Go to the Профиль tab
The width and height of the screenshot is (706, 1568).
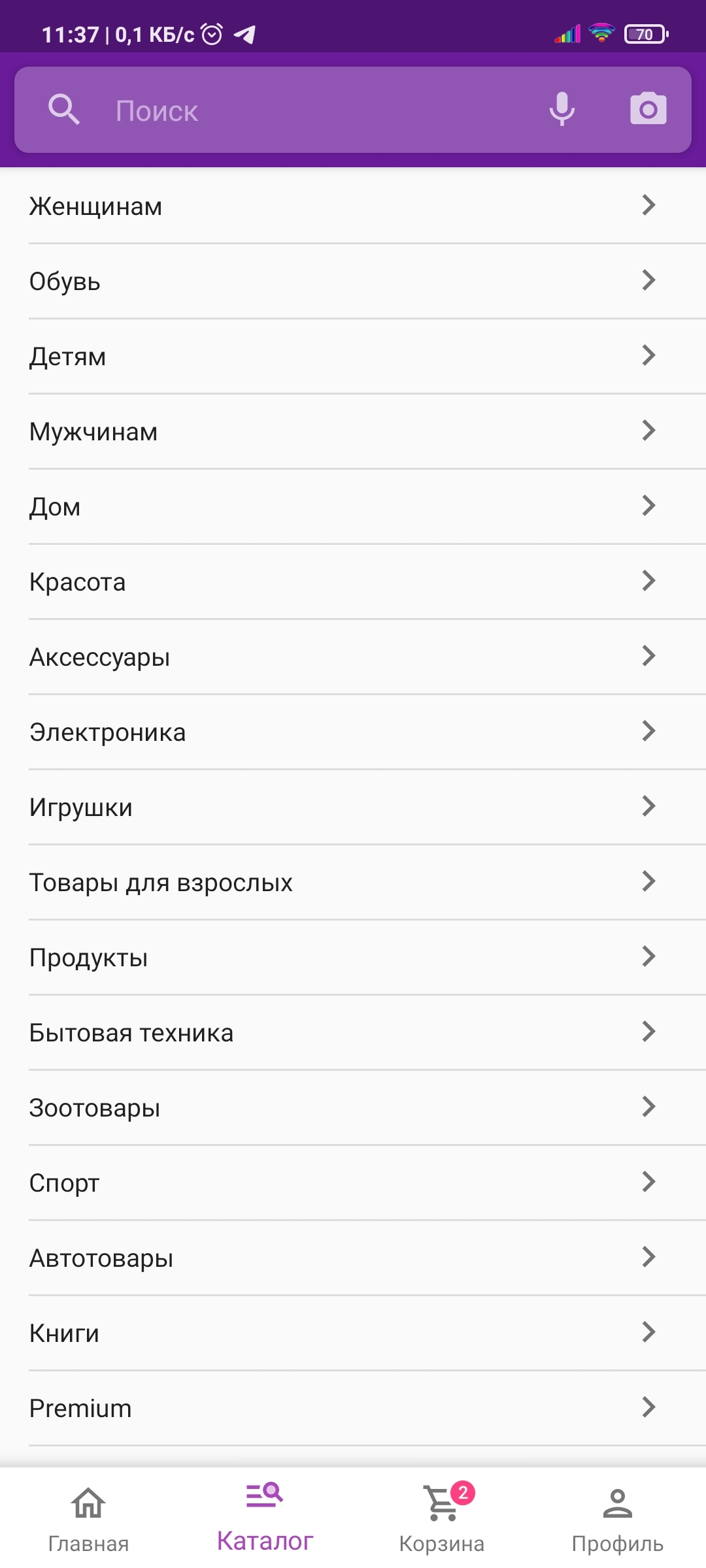(x=617, y=1519)
